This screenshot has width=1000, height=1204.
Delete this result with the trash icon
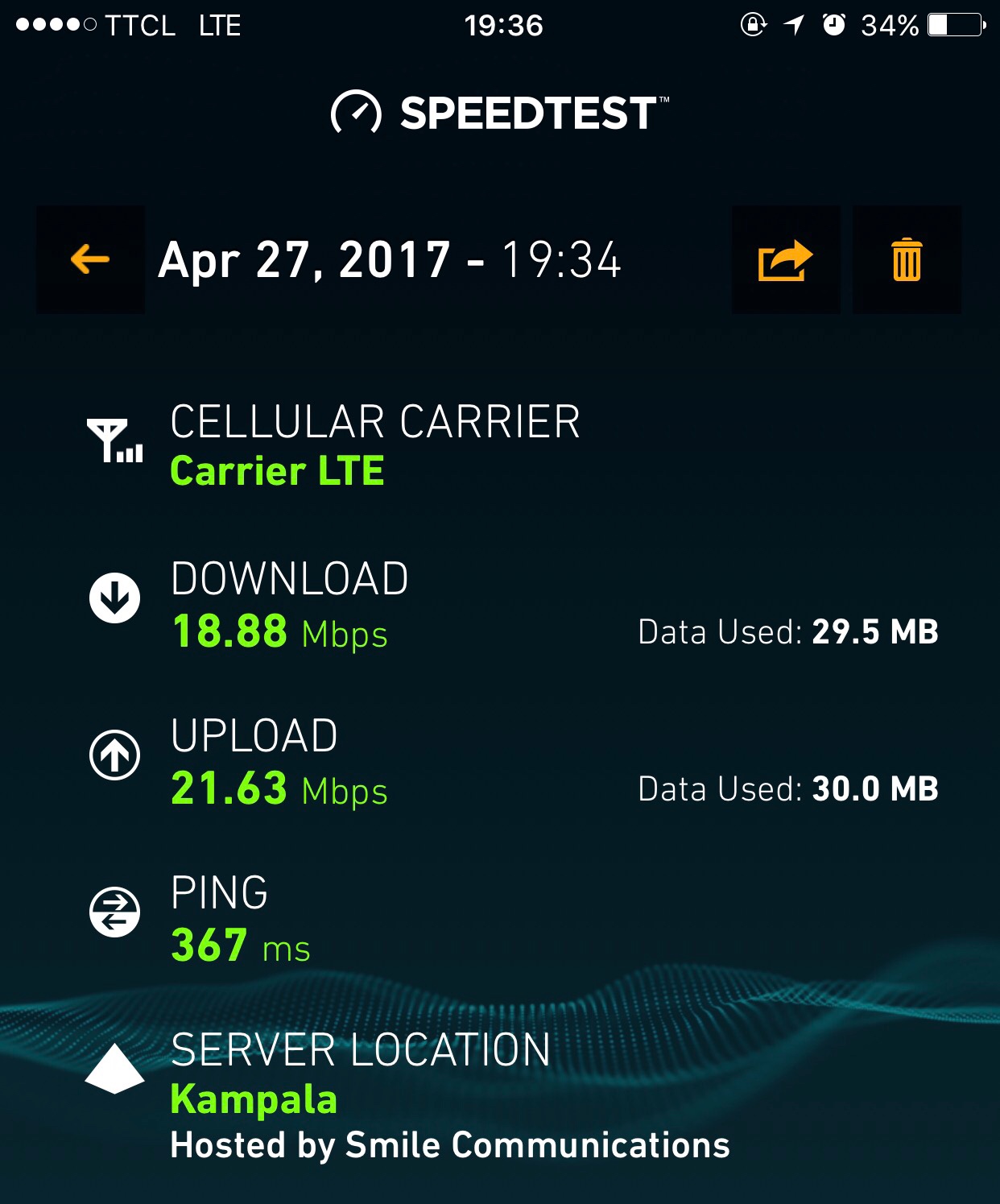tap(907, 260)
